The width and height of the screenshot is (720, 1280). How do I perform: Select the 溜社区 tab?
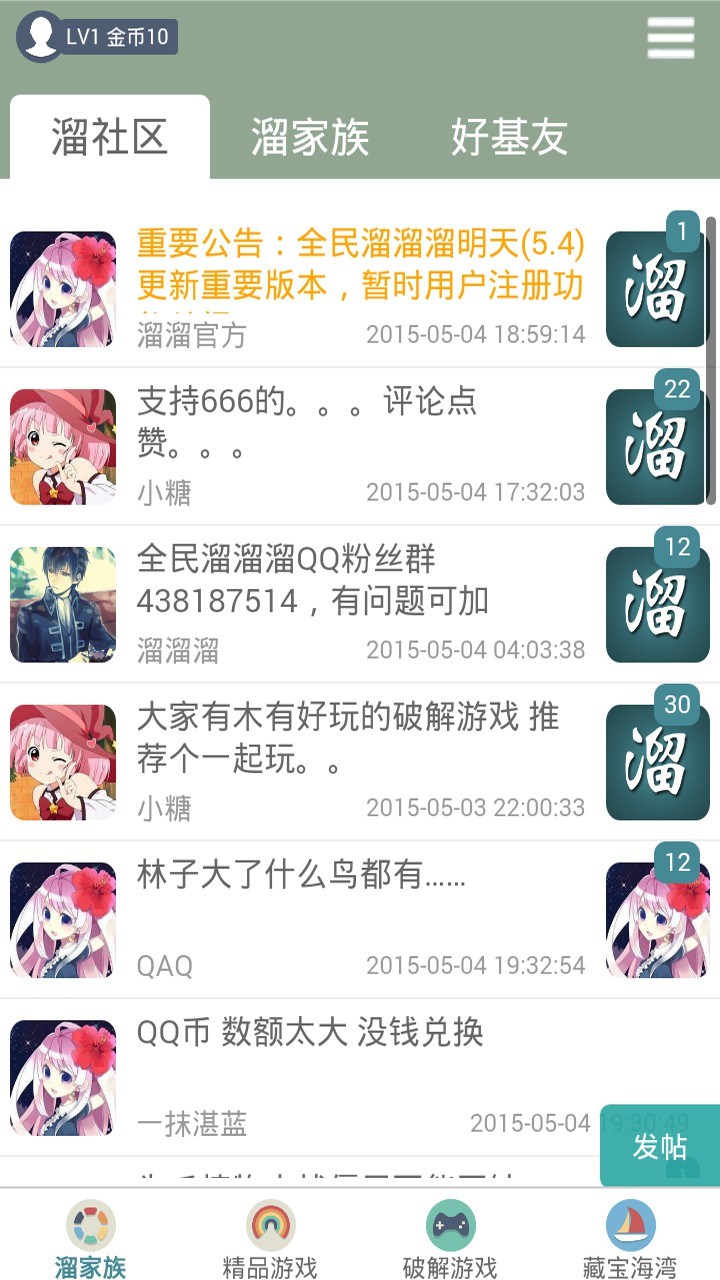110,139
